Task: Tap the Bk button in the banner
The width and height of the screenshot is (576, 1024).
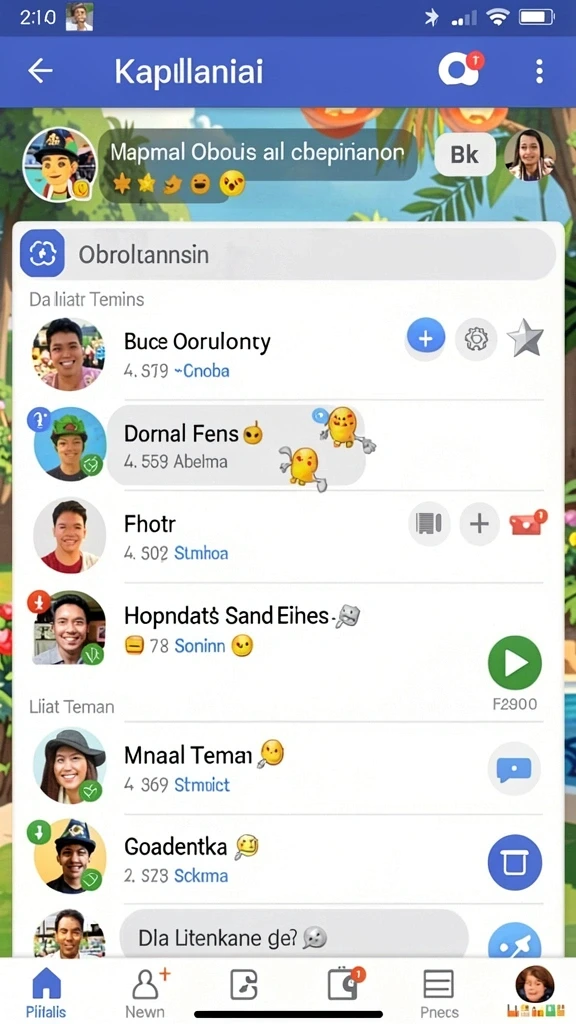Action: pyautogui.click(x=464, y=155)
